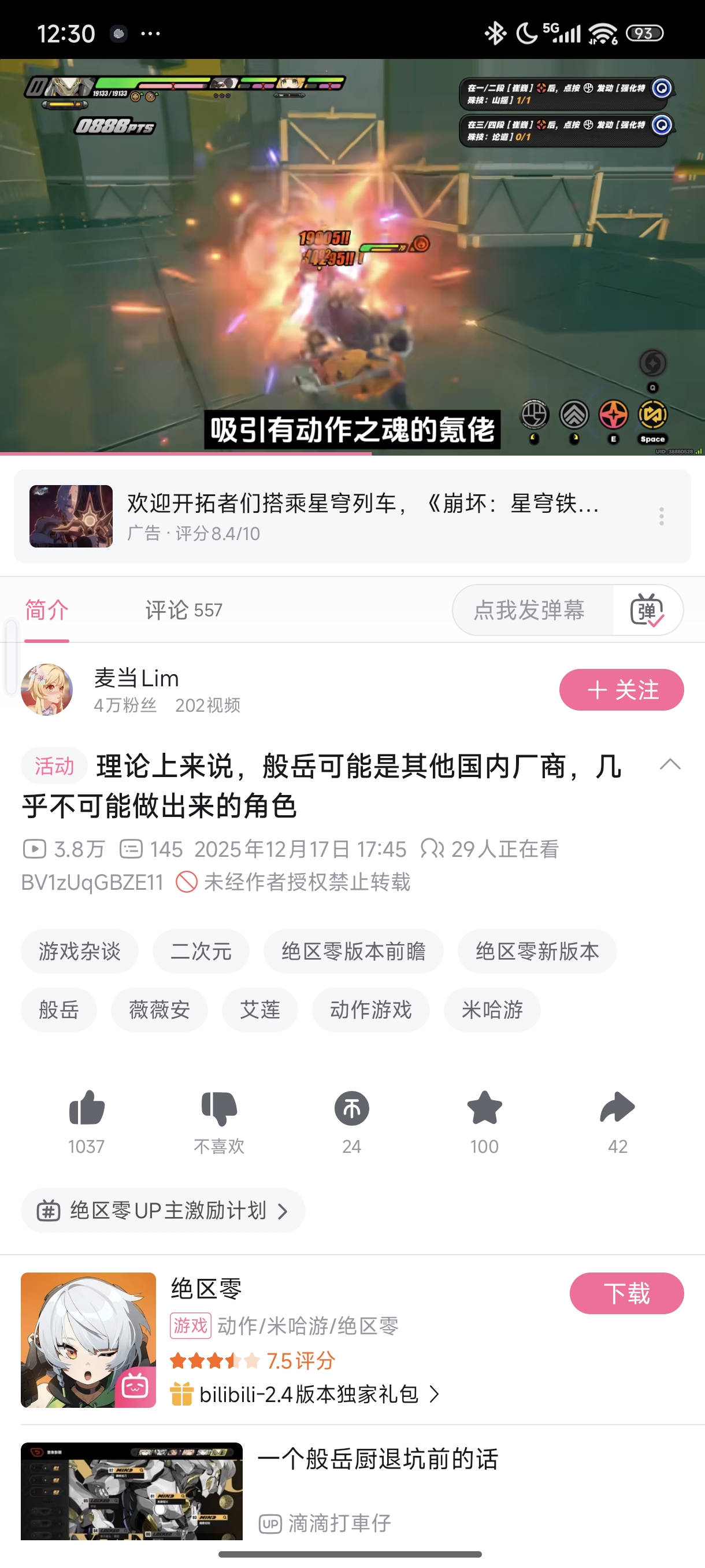Open 麦当Lim's profile avatar

pos(47,690)
